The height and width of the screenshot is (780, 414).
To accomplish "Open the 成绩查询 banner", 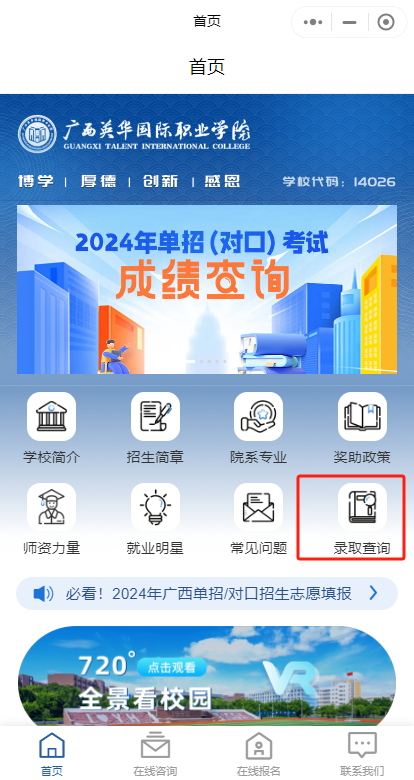I will 207,289.
